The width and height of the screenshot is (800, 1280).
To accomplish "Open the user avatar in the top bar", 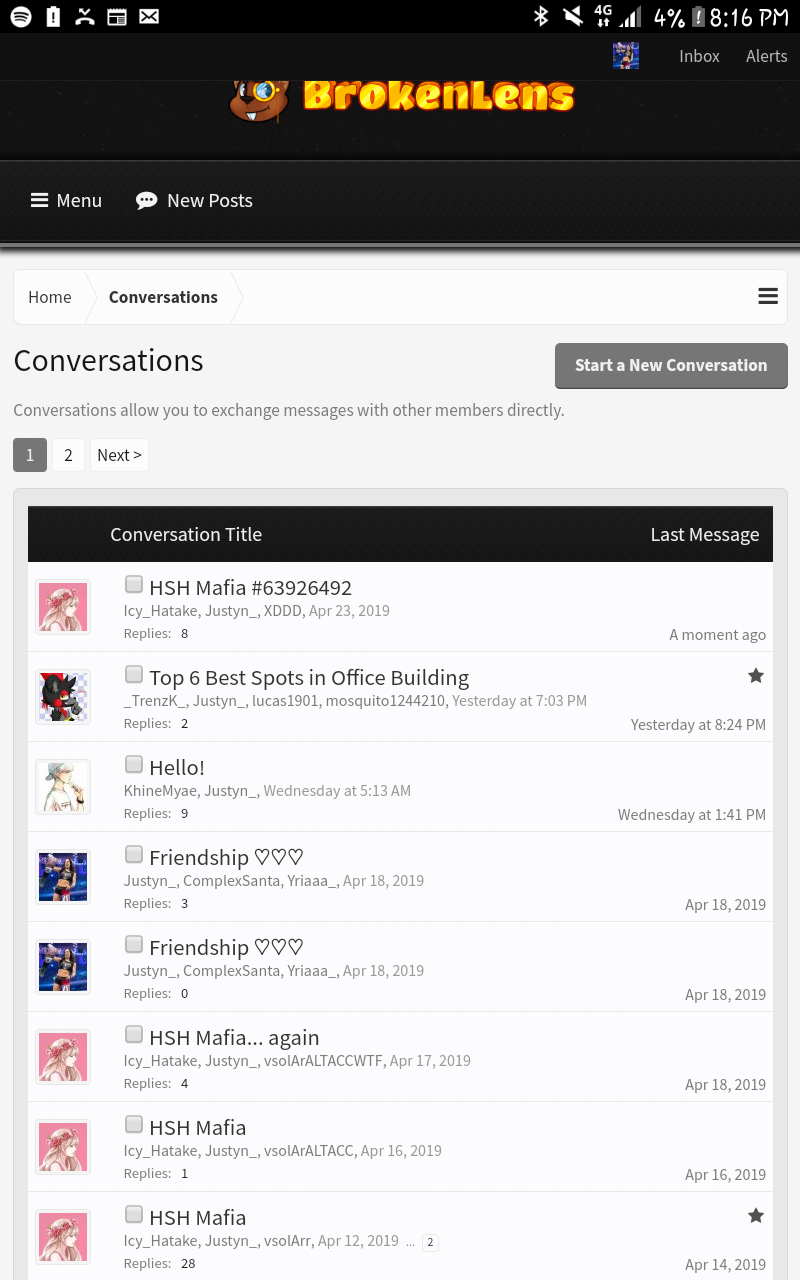I will [x=626, y=56].
